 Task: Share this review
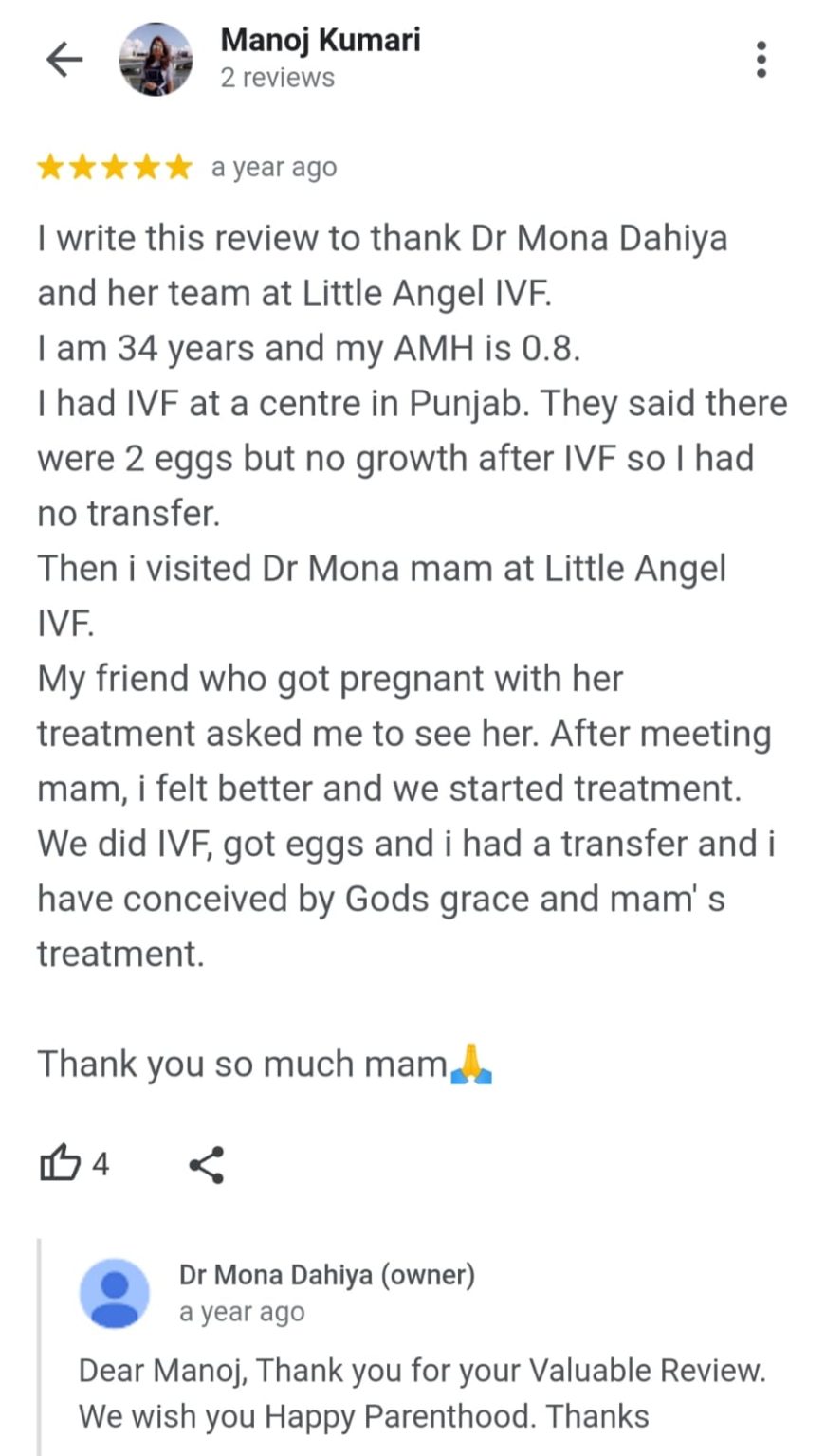click(207, 1164)
